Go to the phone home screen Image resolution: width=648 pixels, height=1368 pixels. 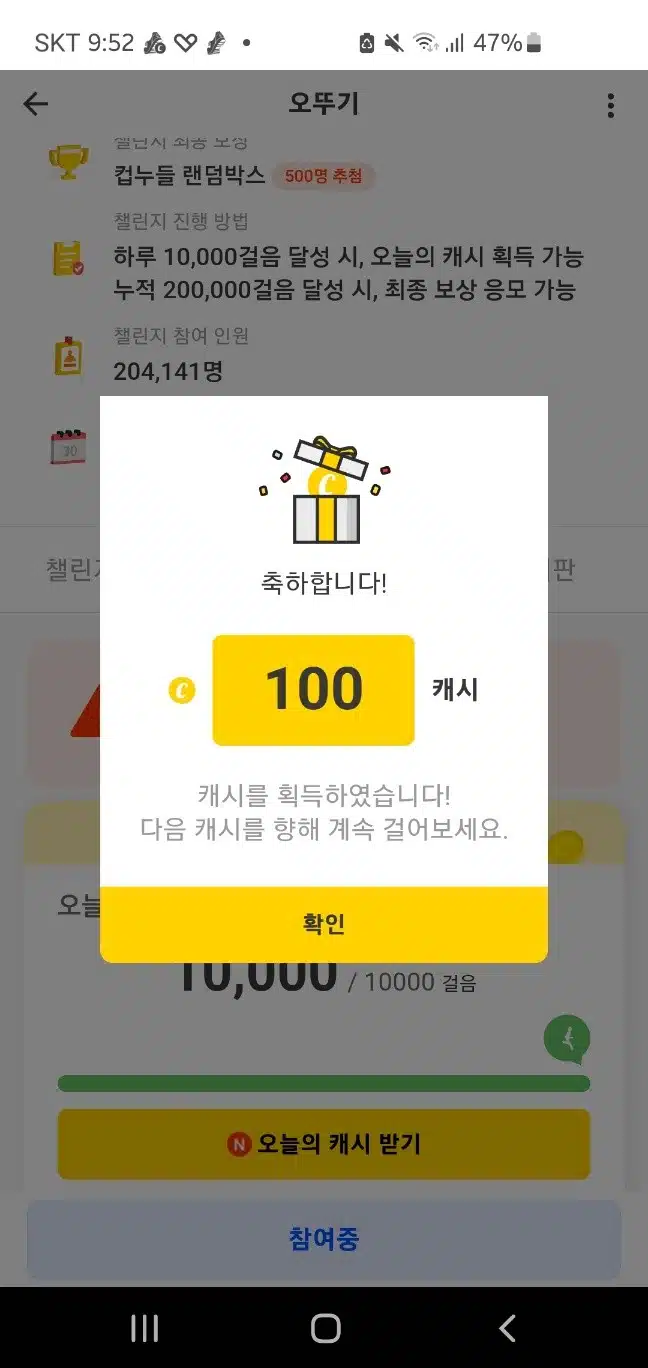(325, 1328)
